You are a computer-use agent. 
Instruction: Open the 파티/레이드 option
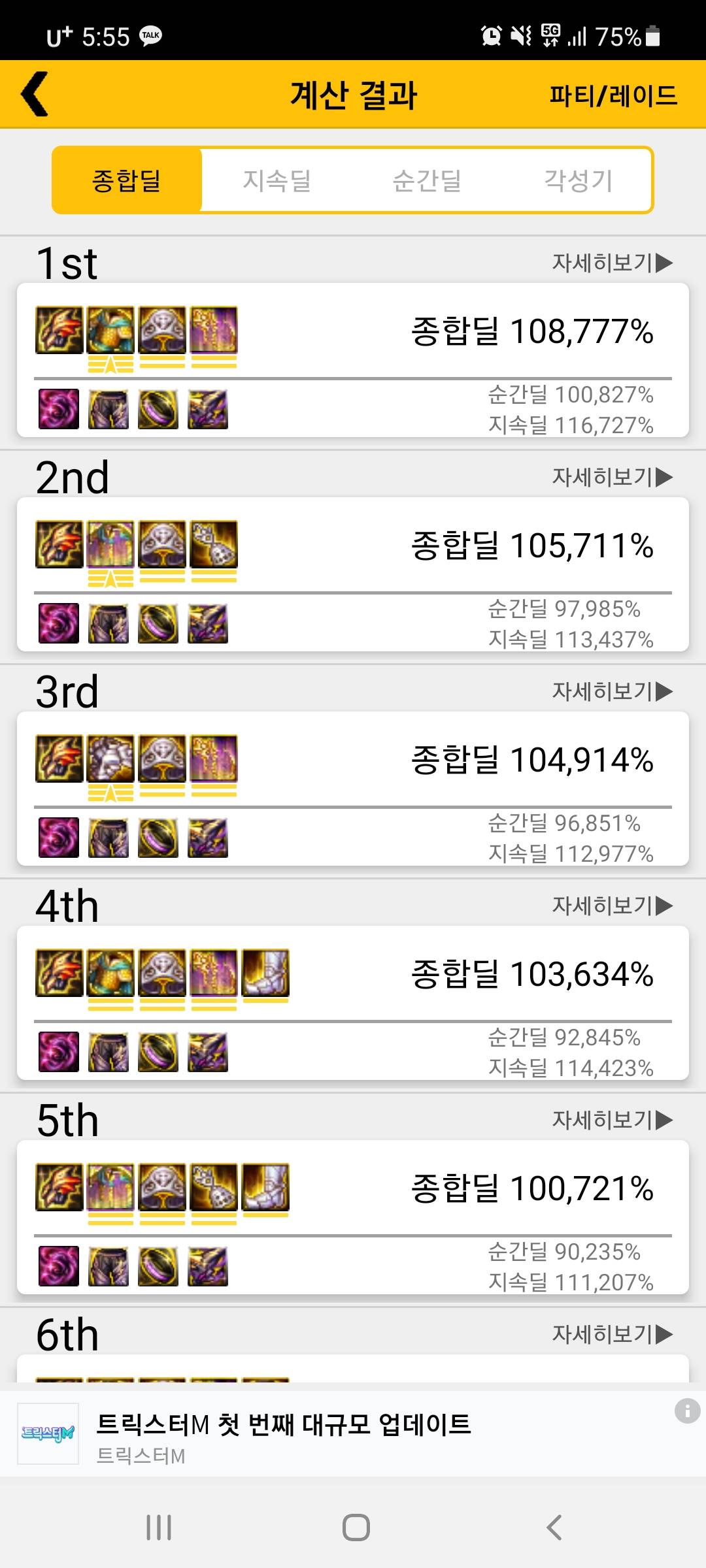pos(613,95)
